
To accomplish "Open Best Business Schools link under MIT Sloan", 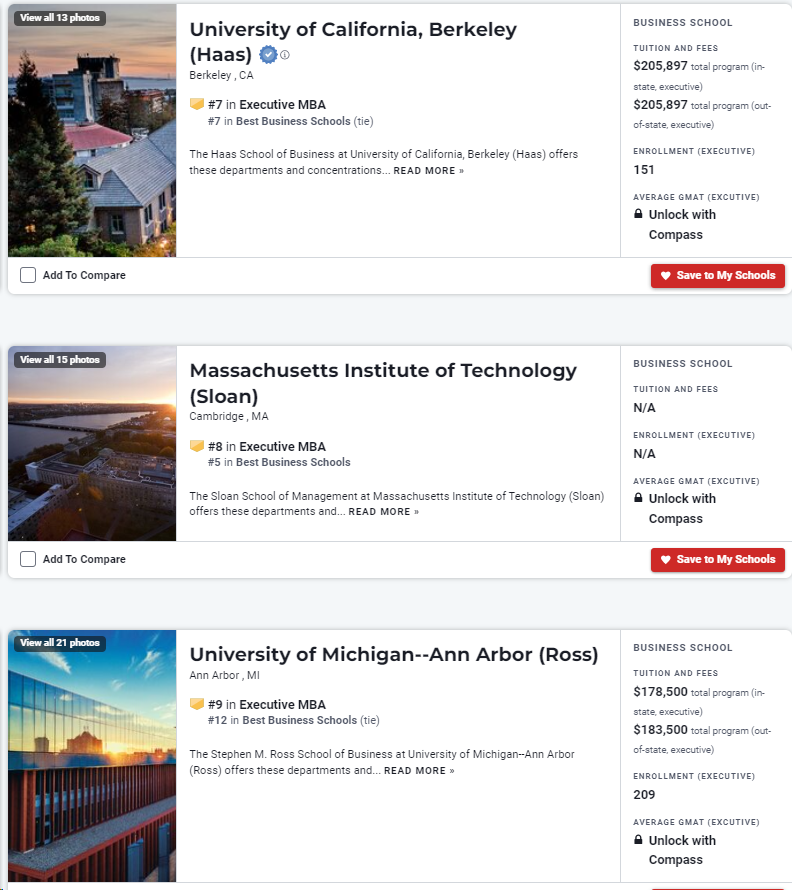I will click(293, 462).
